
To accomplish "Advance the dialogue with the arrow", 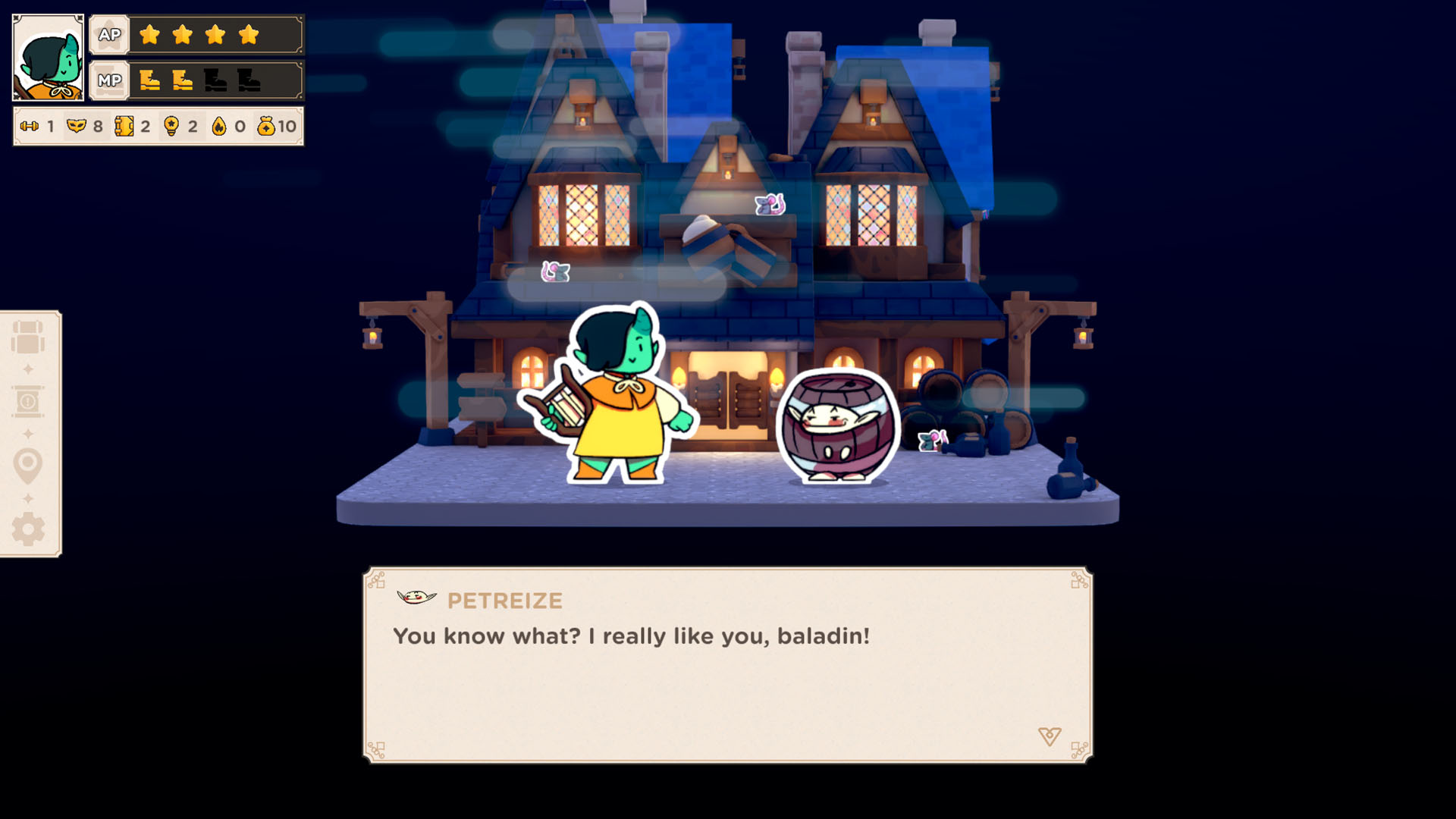I will 1050,736.
